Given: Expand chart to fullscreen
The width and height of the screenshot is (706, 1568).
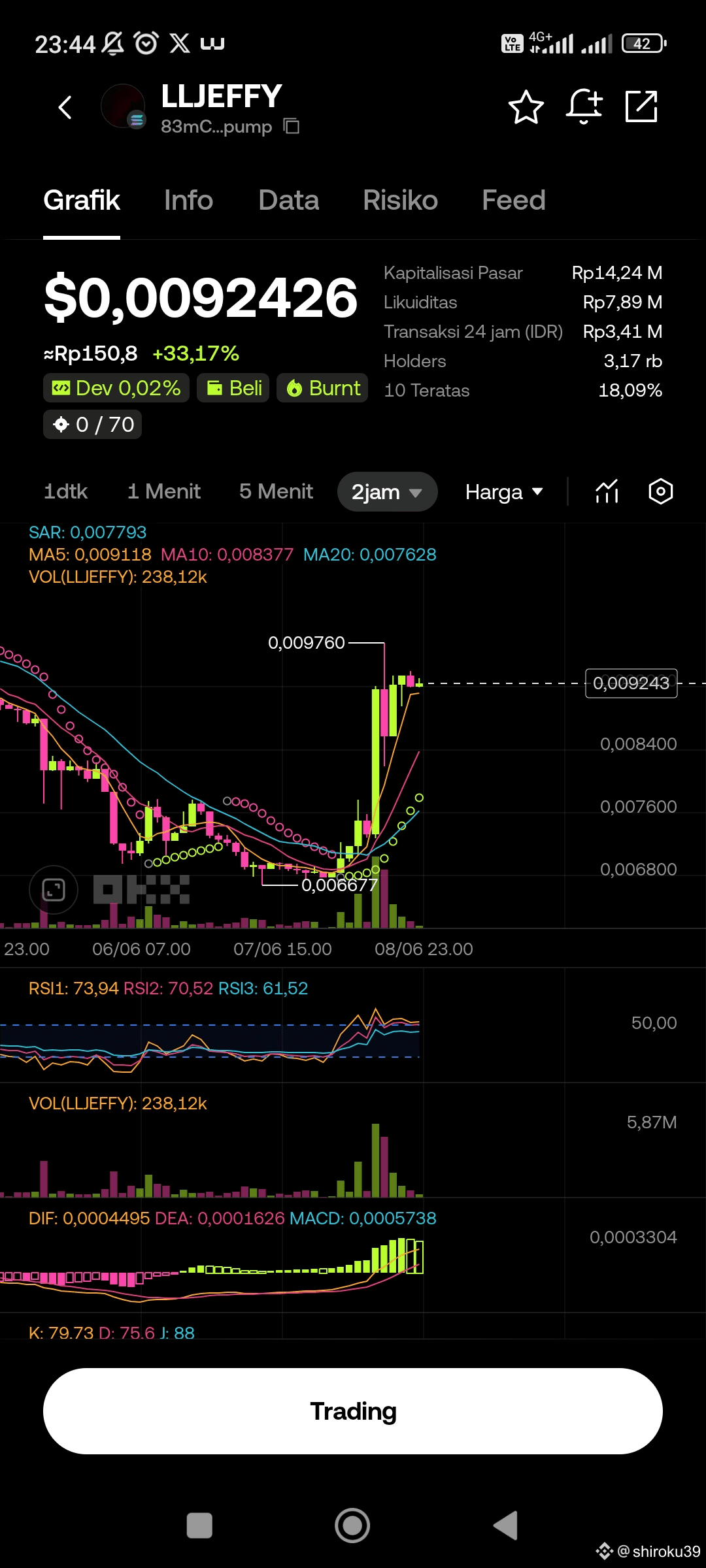Looking at the screenshot, I should (x=54, y=889).
